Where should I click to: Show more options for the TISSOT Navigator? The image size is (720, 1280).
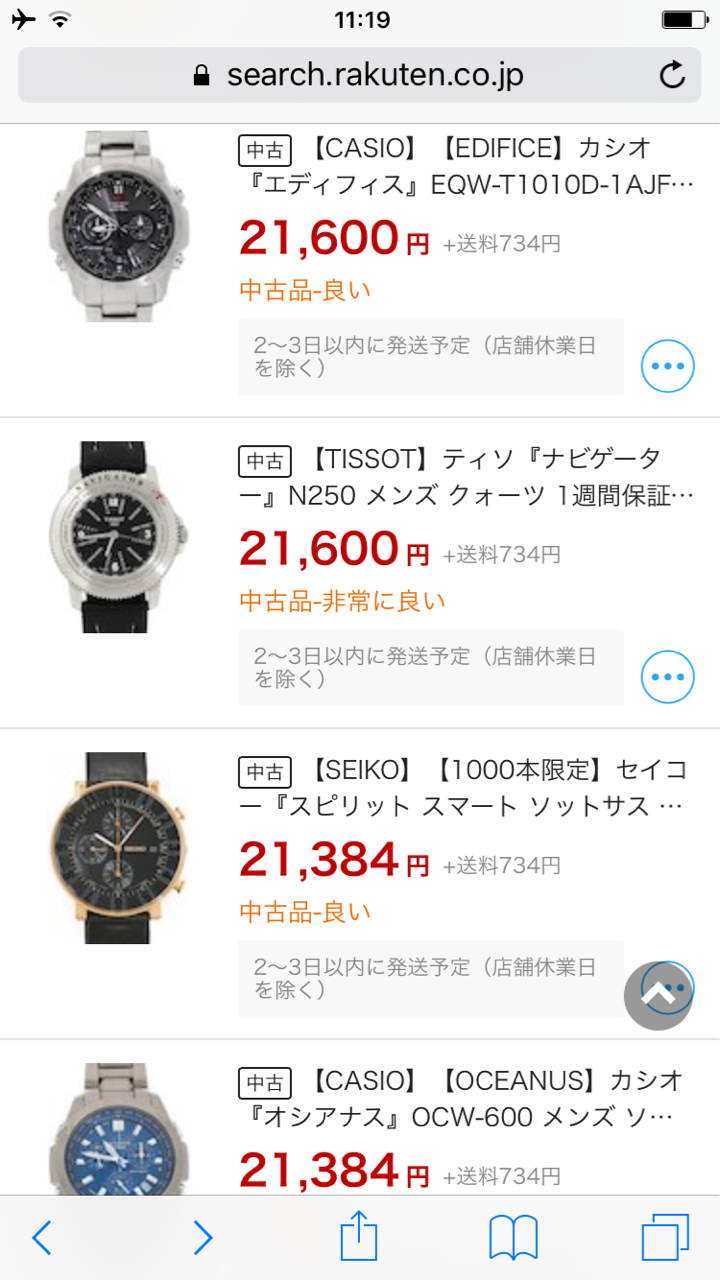tap(667, 677)
